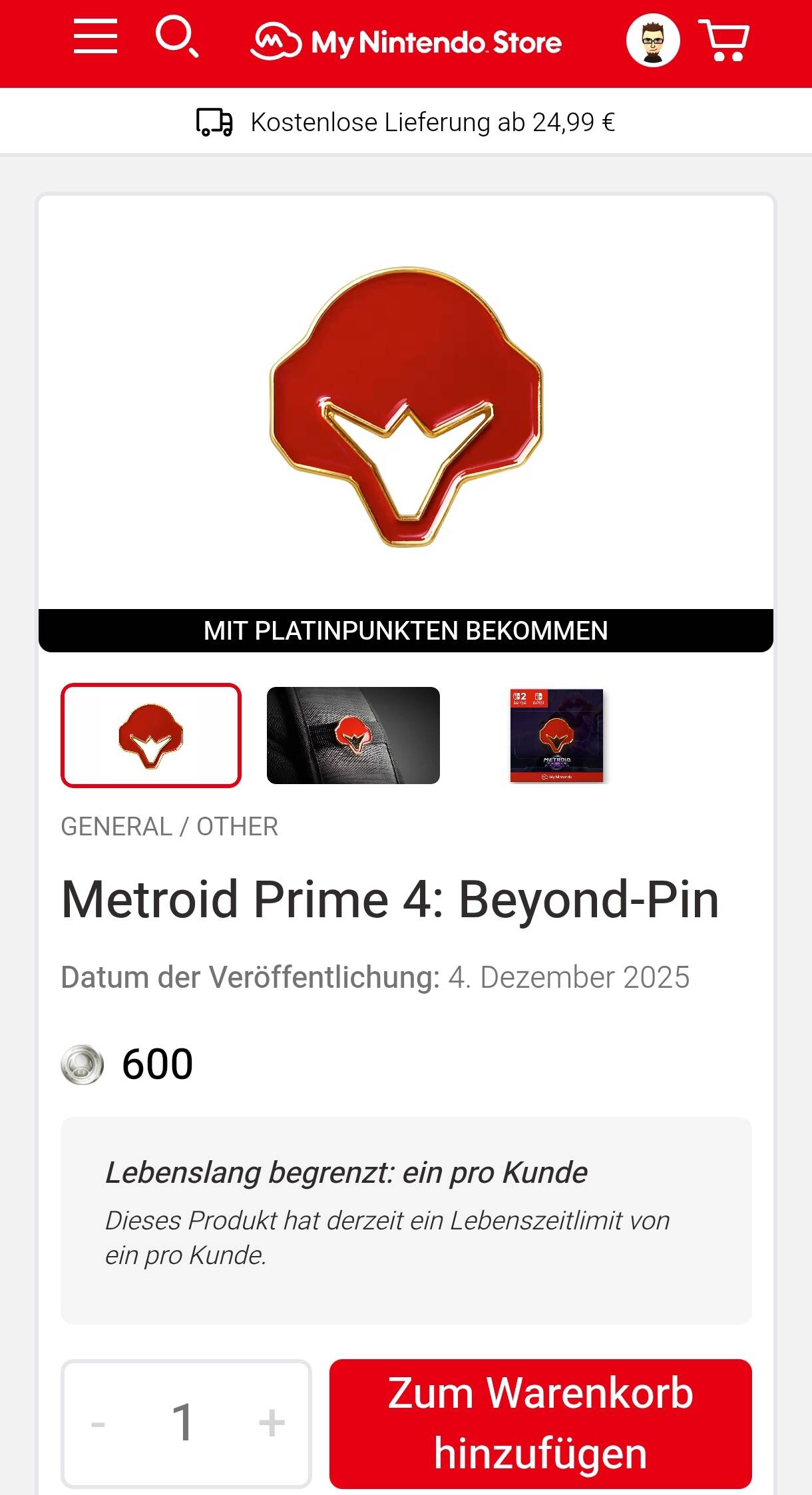Viewport: 812px width, 1495px height.
Task: Go to My Nintendo Store home
Action: tap(406, 42)
